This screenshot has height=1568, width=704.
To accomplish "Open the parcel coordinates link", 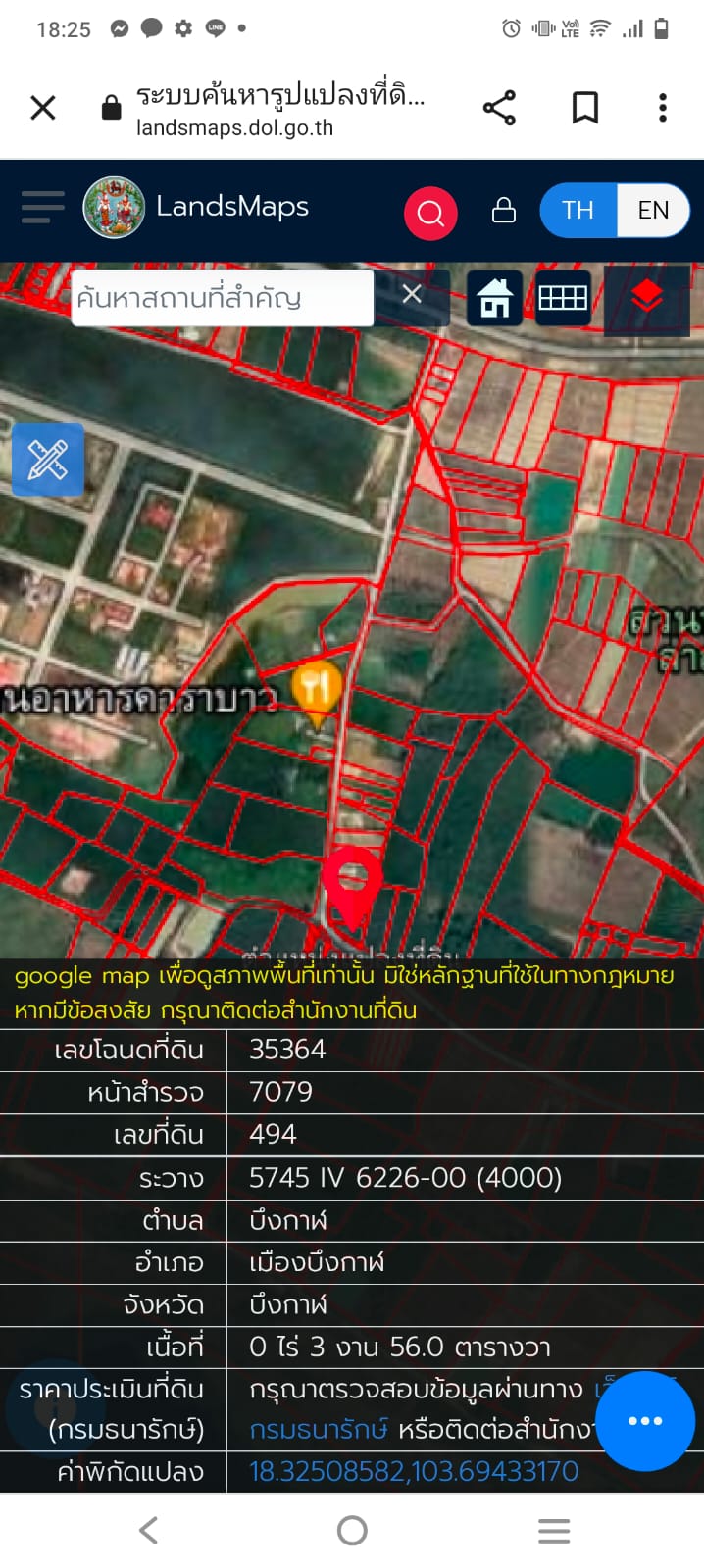I will (x=414, y=1471).
